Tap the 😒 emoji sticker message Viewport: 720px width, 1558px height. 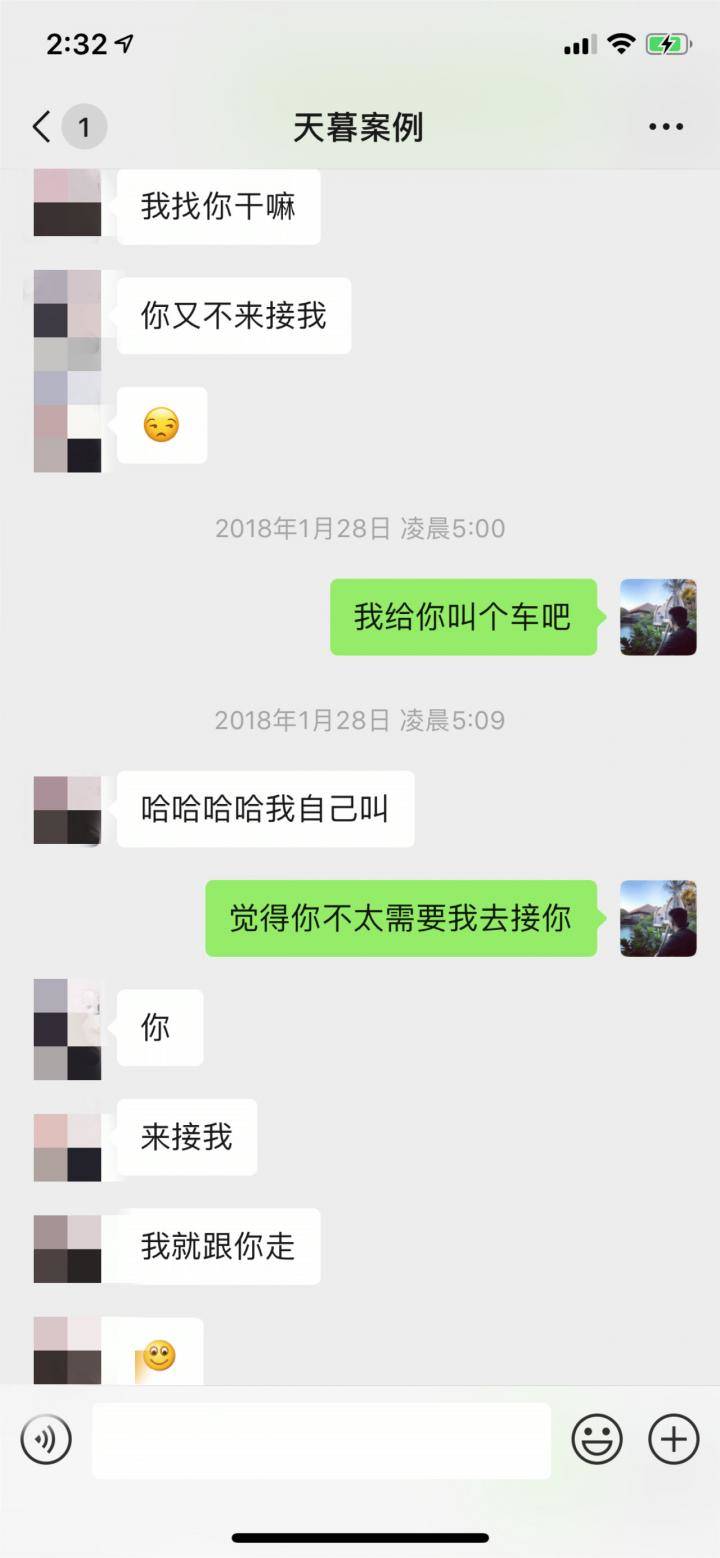(161, 424)
